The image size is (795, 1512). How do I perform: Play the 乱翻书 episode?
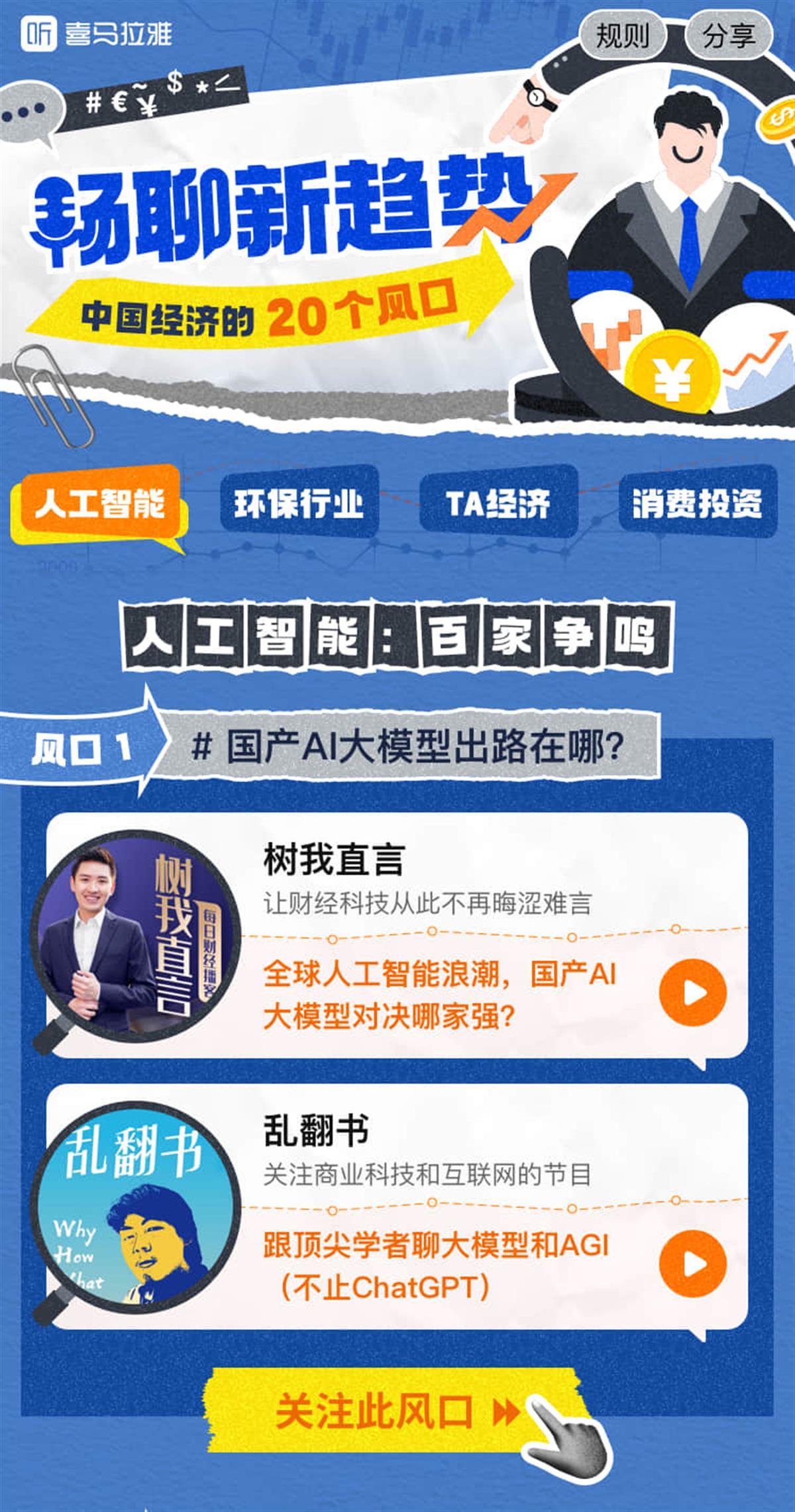[x=692, y=1264]
